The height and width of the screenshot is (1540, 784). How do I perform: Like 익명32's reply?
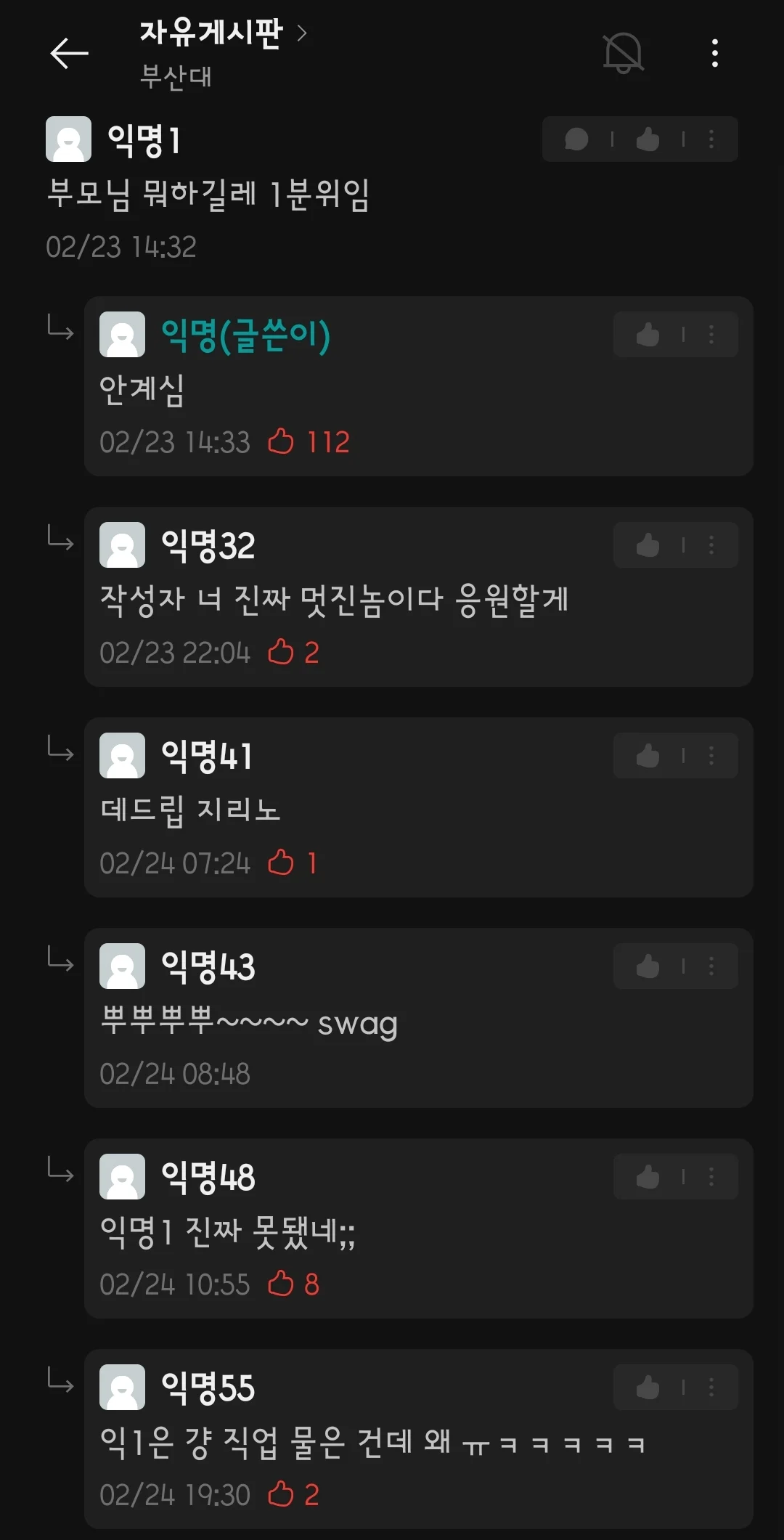[x=648, y=545]
